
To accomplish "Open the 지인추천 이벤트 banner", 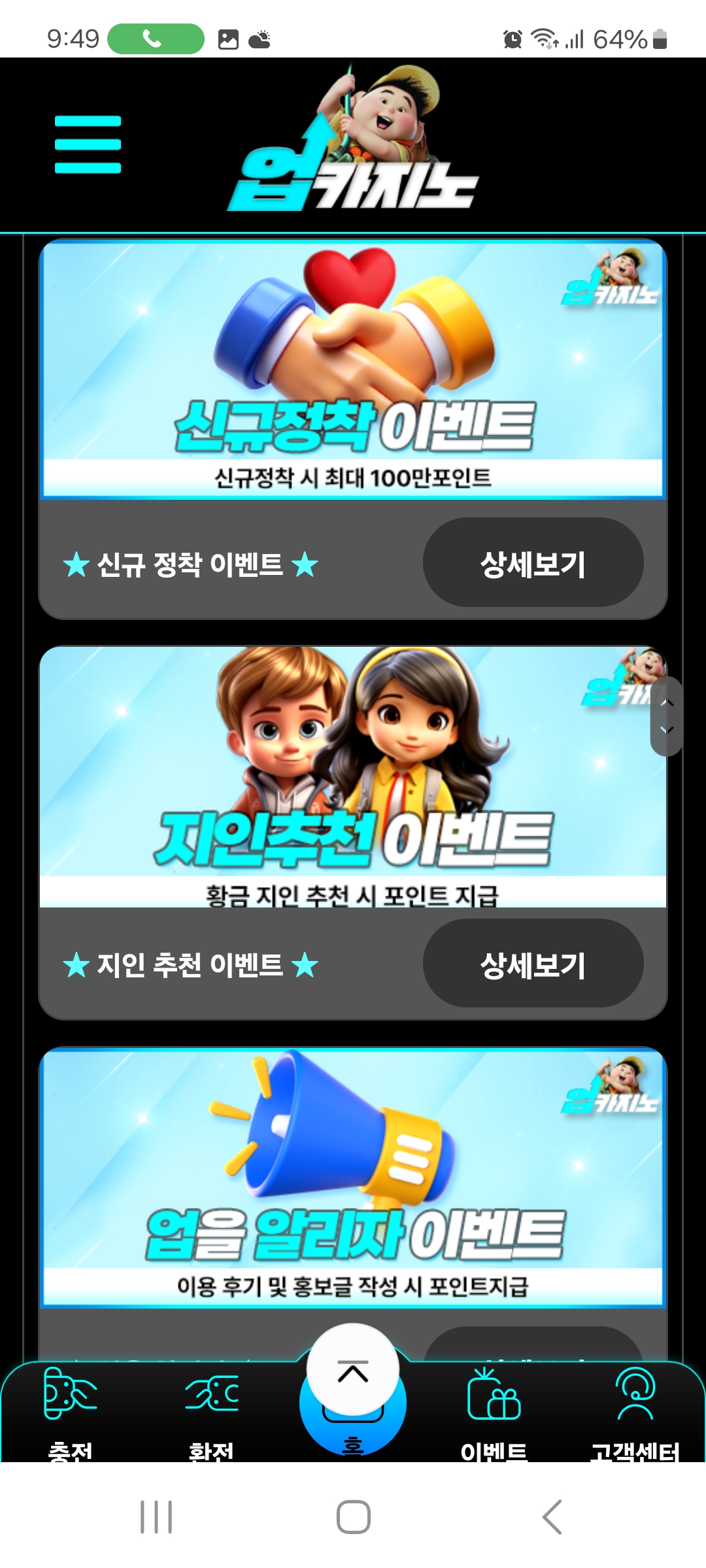I will point(353,777).
